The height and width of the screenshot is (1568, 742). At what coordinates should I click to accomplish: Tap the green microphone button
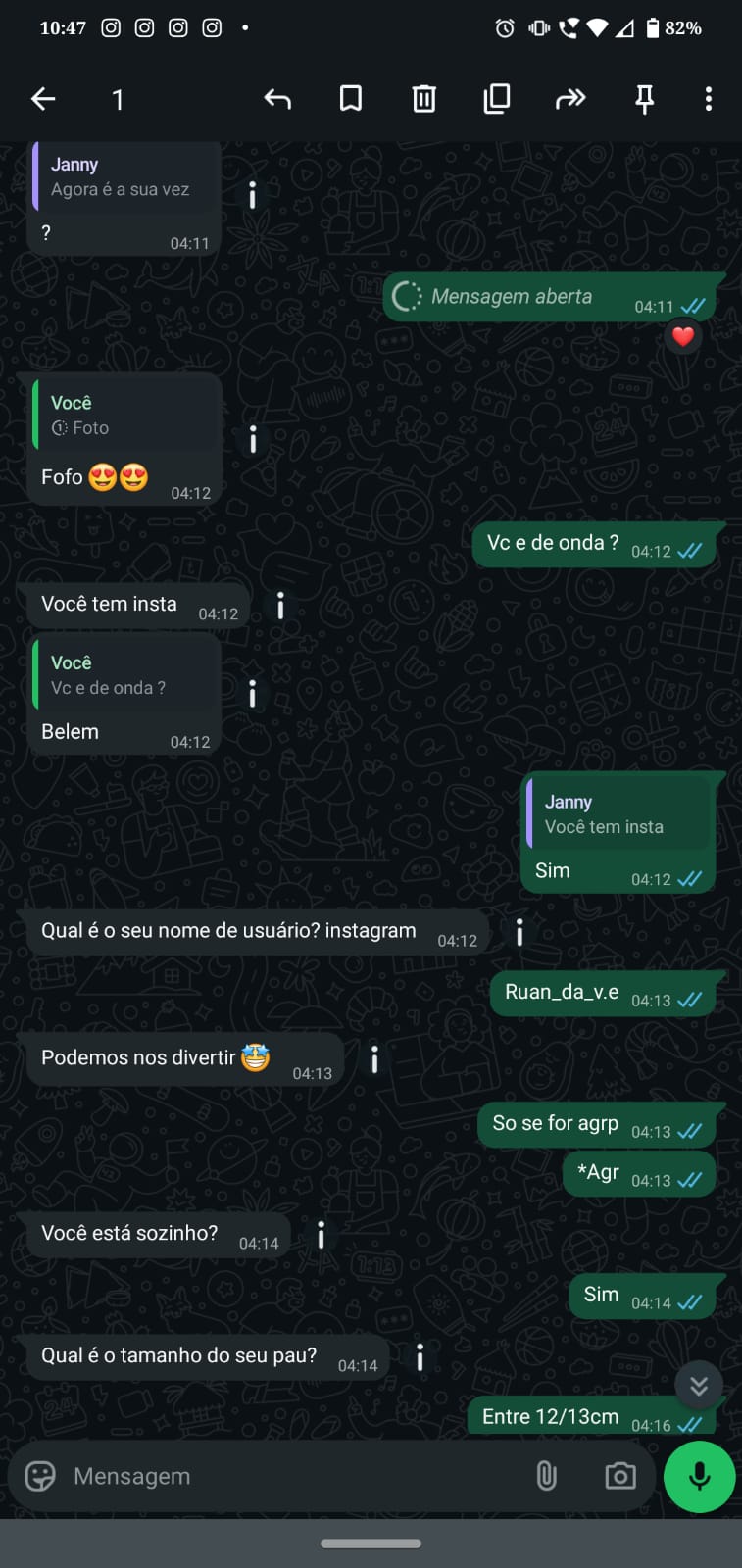tap(699, 1476)
